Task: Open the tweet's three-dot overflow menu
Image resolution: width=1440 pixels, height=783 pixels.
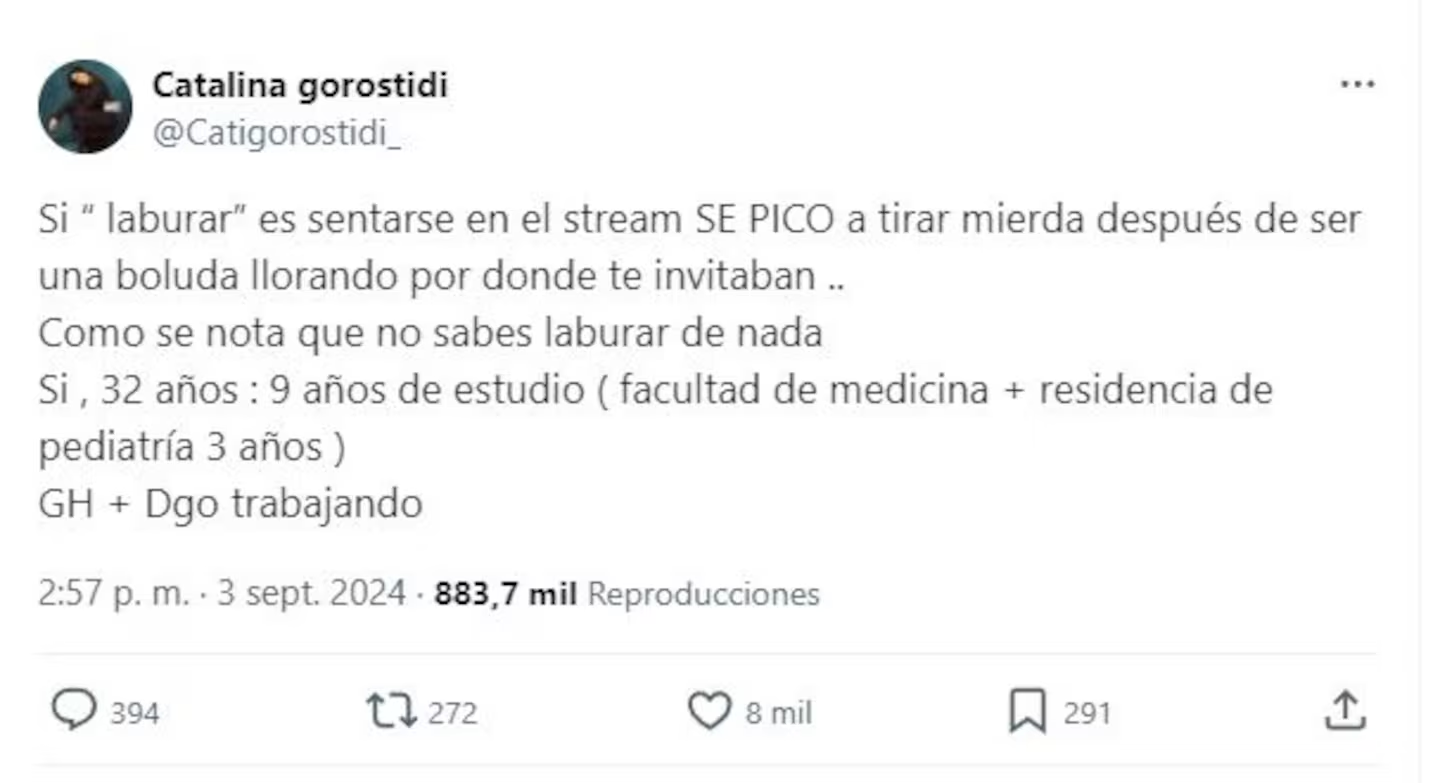Action: [1357, 85]
